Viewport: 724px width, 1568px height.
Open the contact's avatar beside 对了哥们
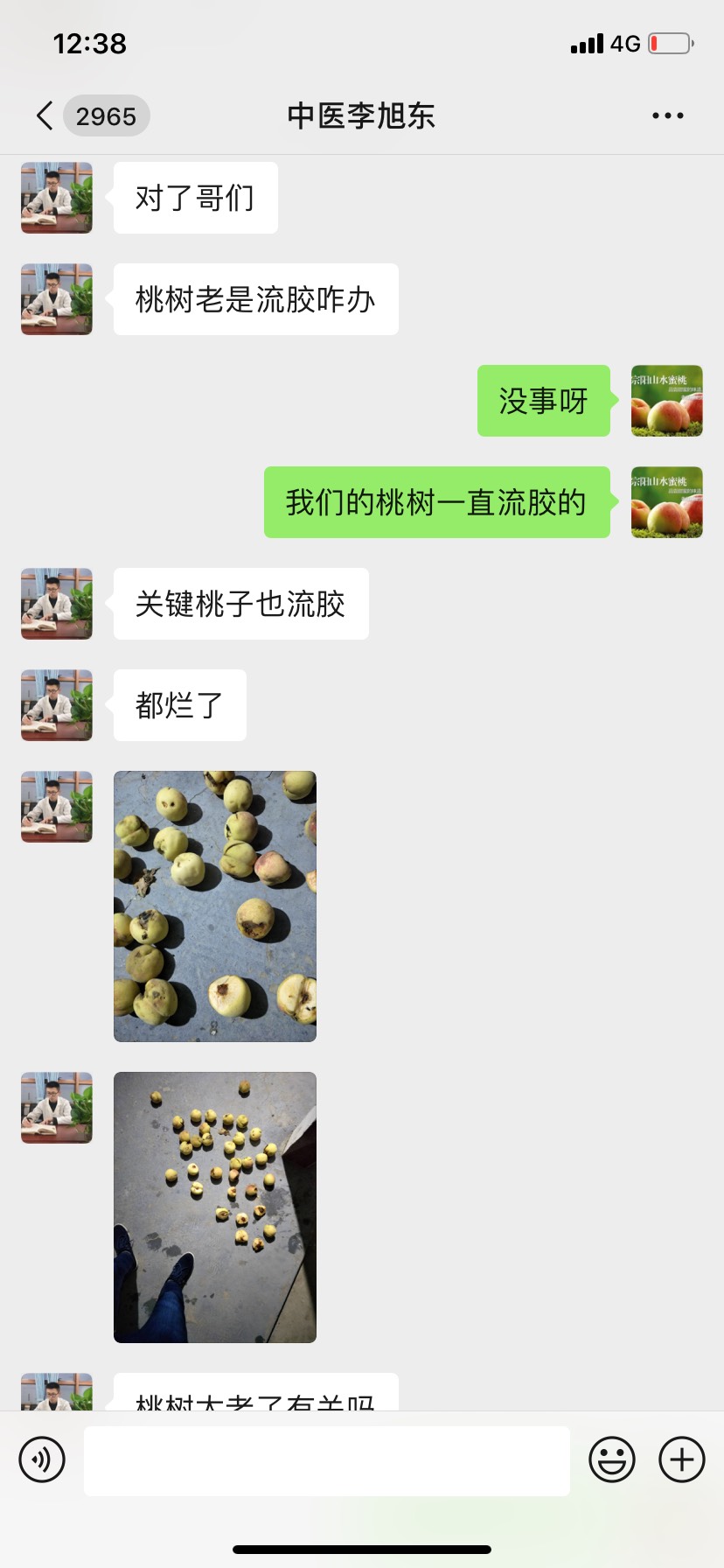(57, 198)
